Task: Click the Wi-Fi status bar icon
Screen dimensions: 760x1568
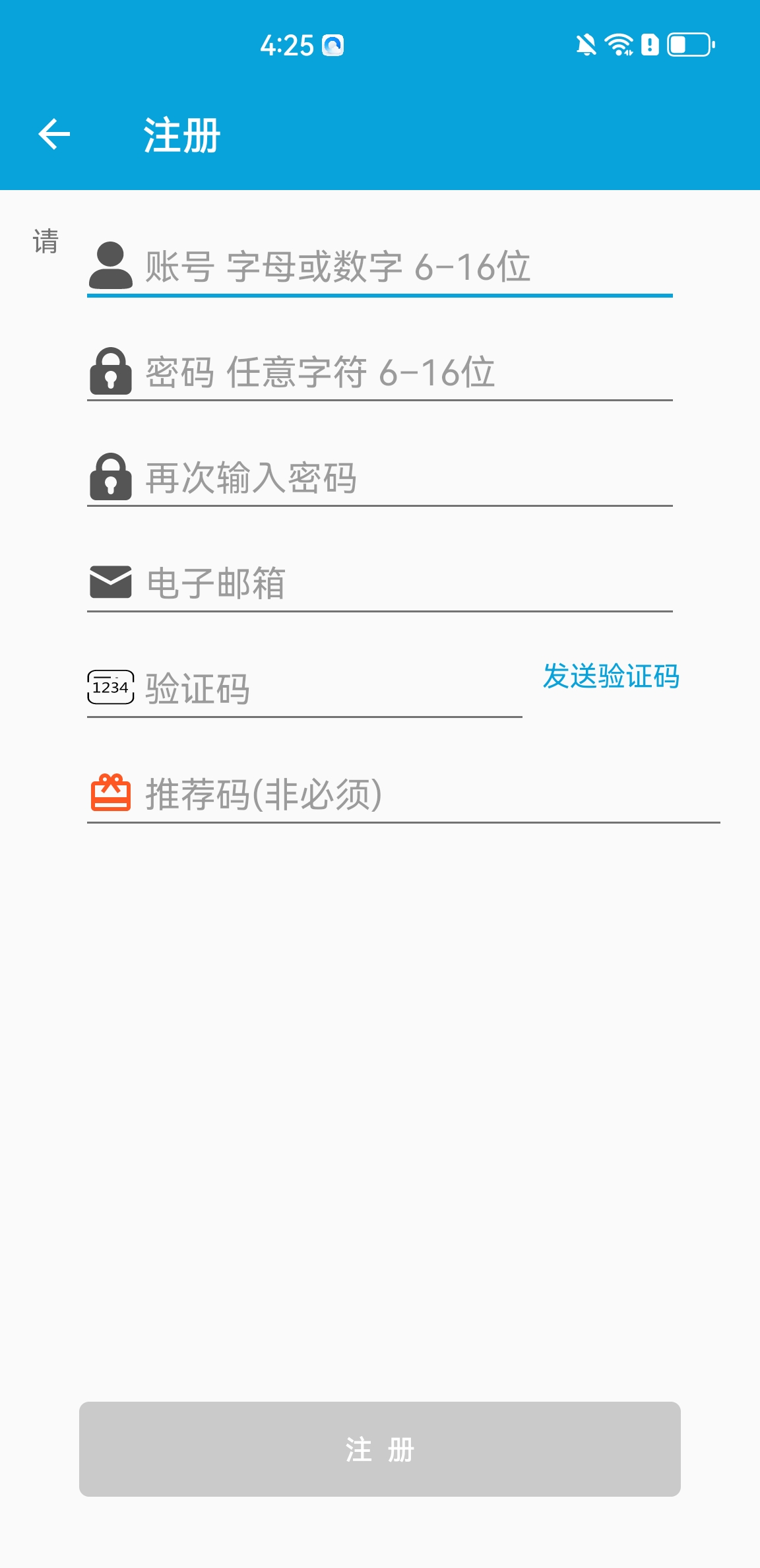Action: coord(618,45)
